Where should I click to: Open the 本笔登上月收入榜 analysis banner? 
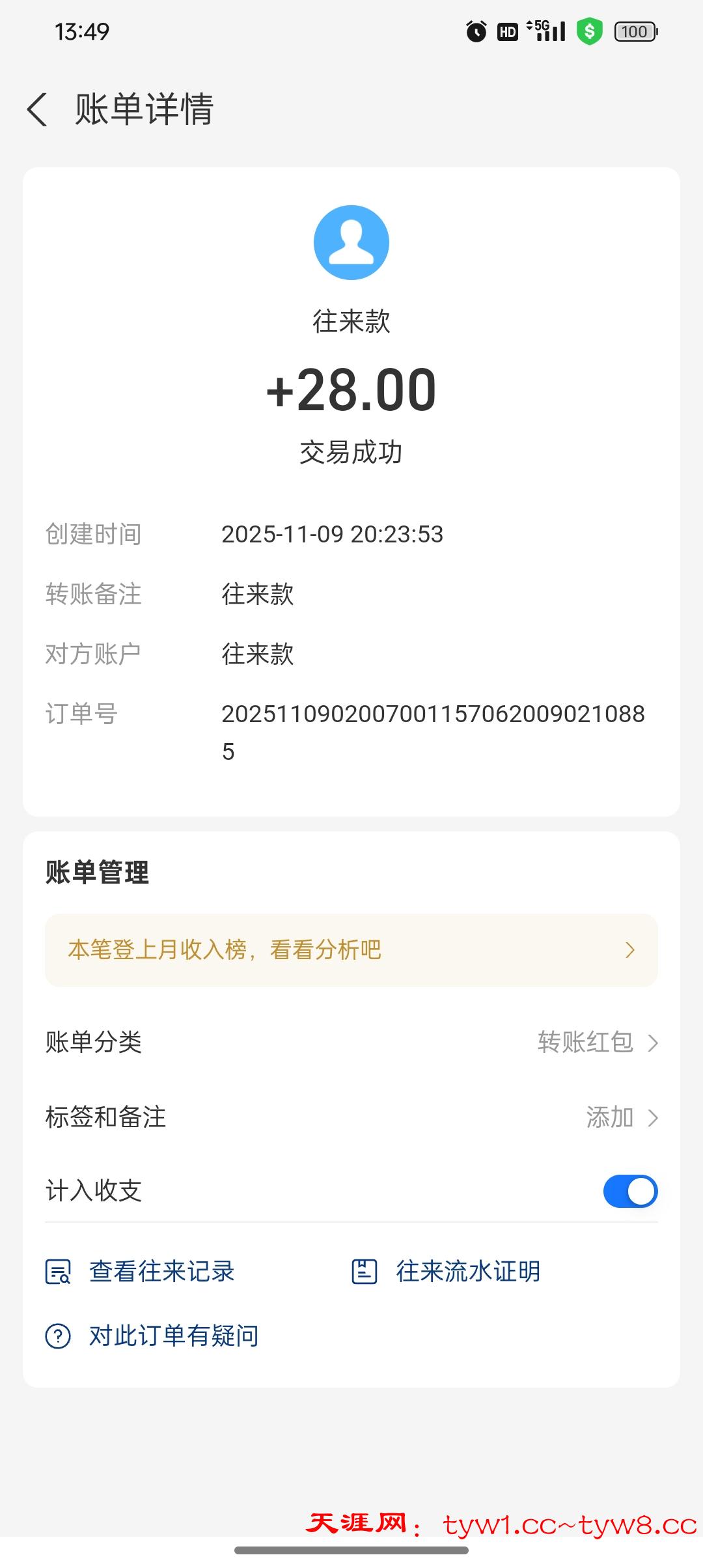351,950
